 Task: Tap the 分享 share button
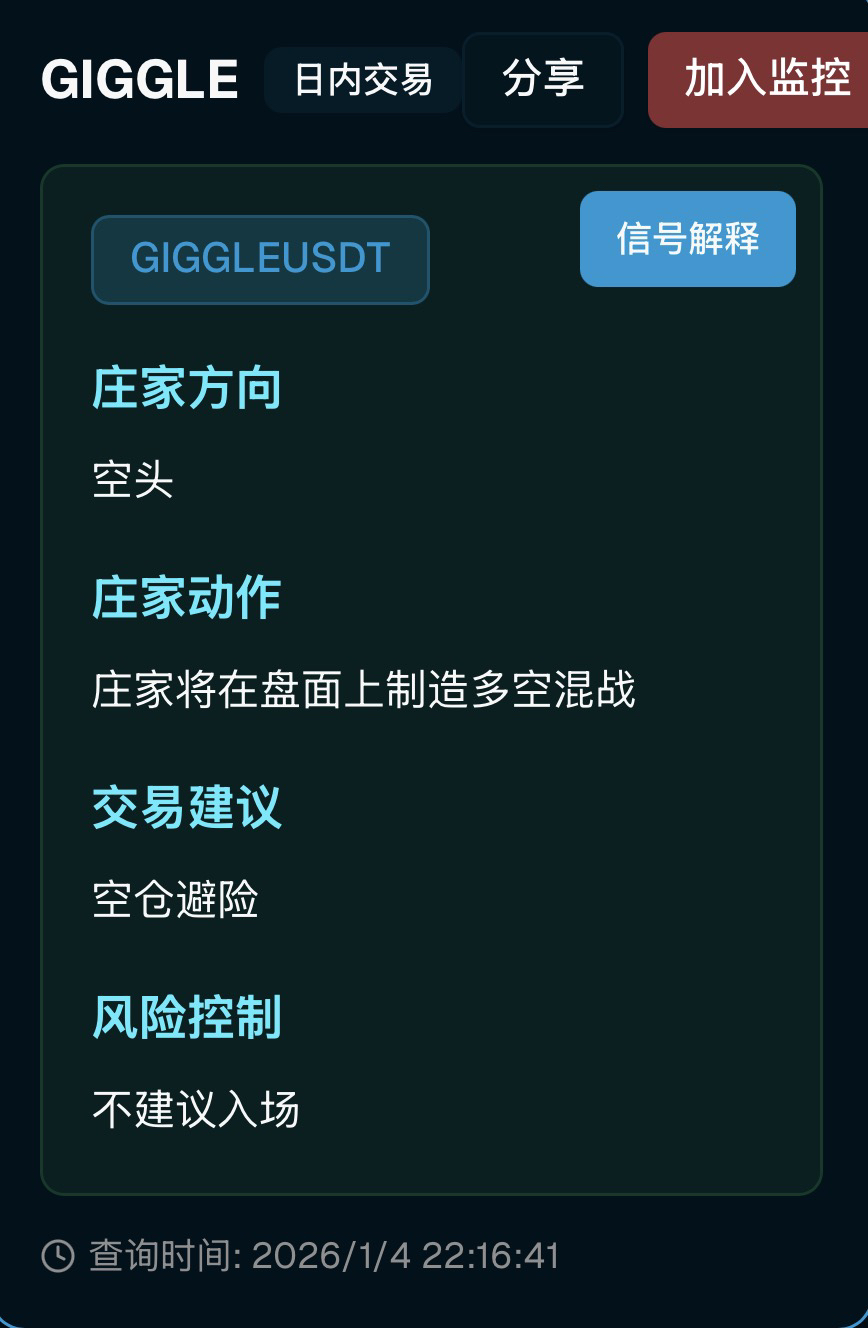coord(543,80)
